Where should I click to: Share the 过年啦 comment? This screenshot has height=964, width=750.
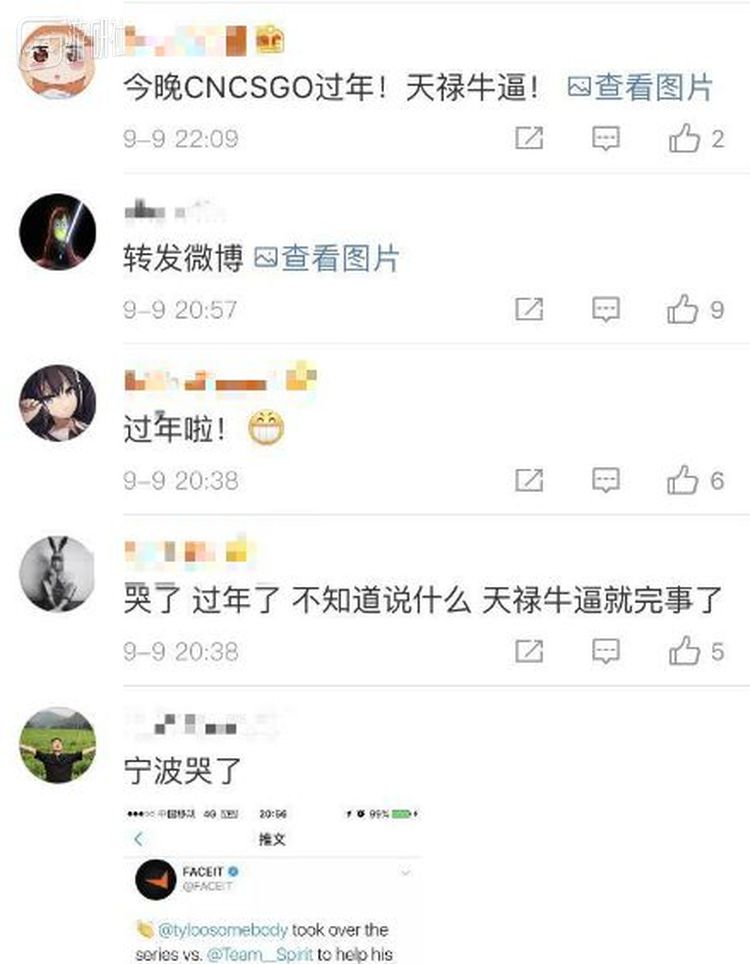click(528, 481)
